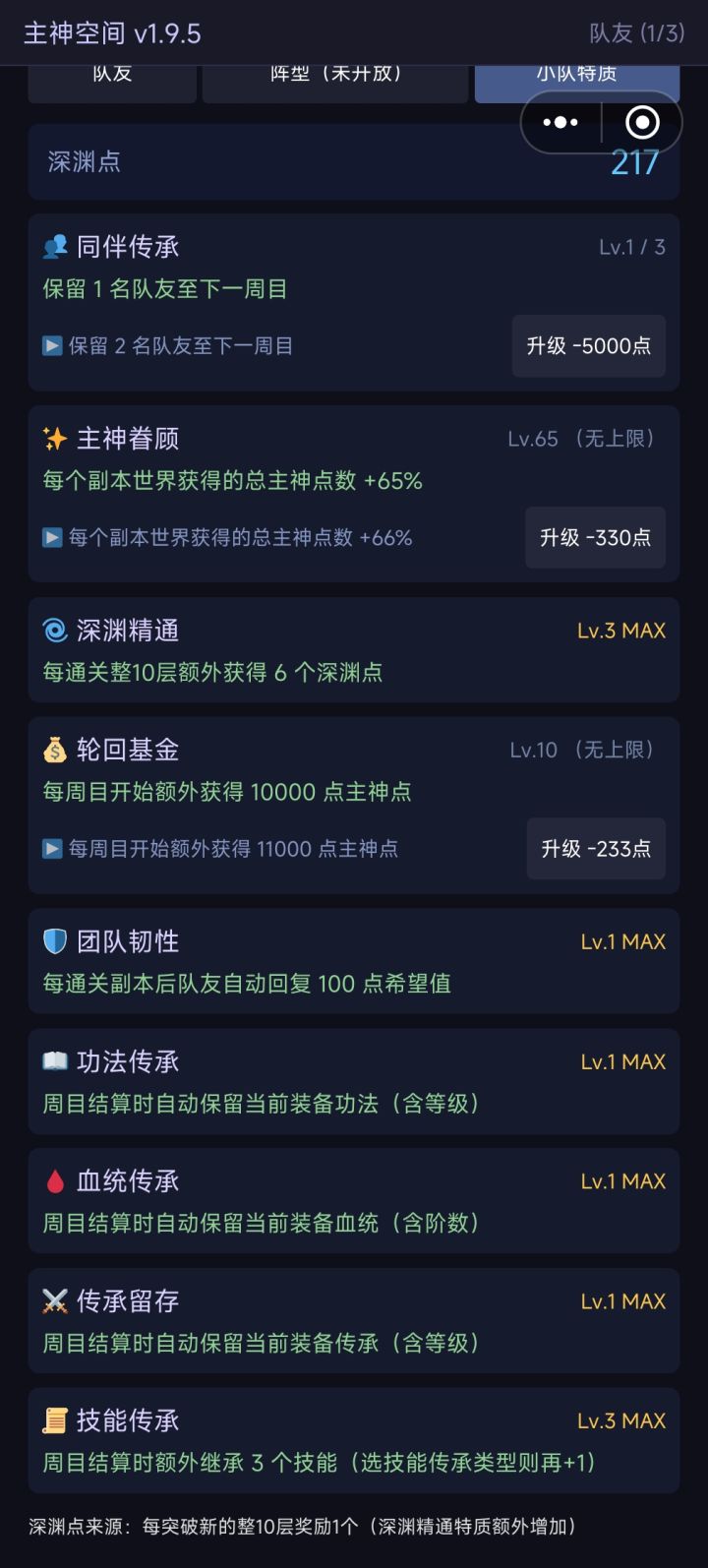Viewport: 708px width, 1568px height.
Task: Click the 技能传承 scroll icon
Action: (56, 1420)
